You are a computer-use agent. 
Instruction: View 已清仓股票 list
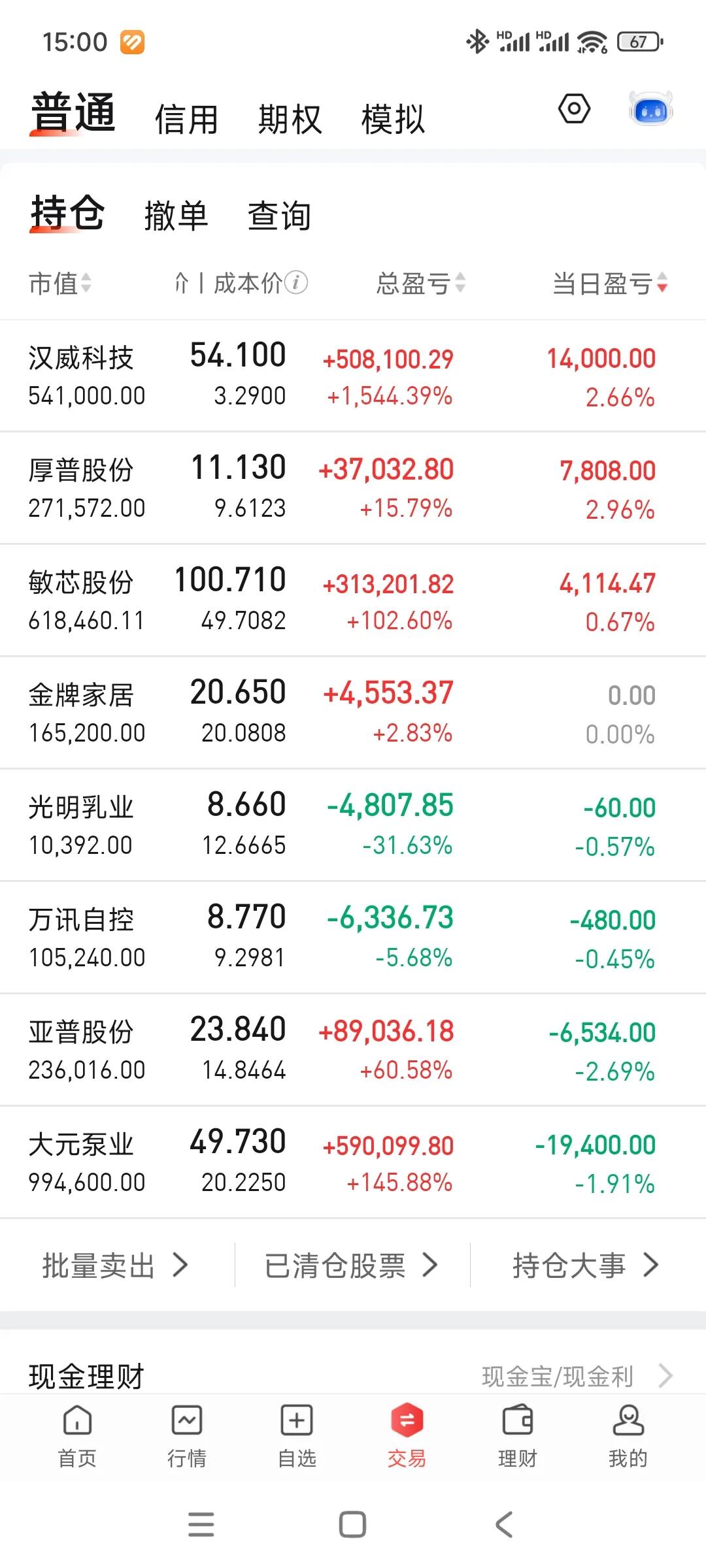pyautogui.click(x=351, y=1266)
